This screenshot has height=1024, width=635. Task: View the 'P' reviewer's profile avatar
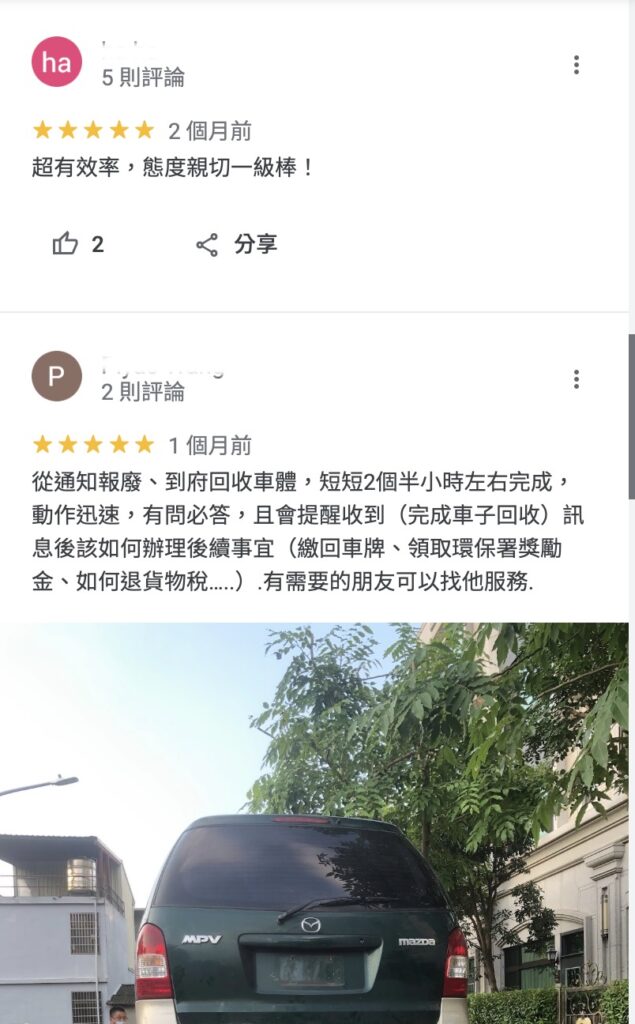point(57,376)
